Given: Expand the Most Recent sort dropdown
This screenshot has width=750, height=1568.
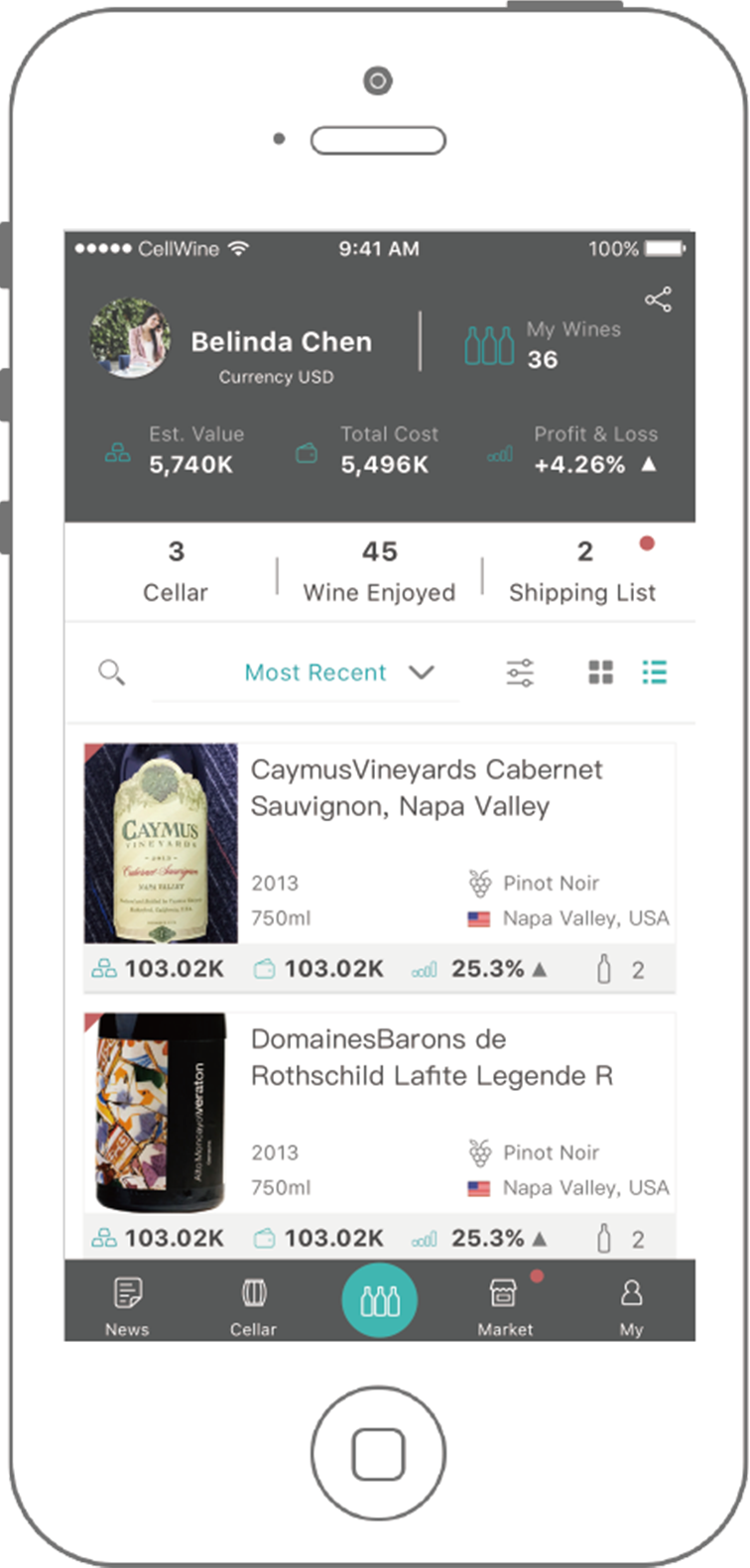Looking at the screenshot, I should tap(338, 672).
